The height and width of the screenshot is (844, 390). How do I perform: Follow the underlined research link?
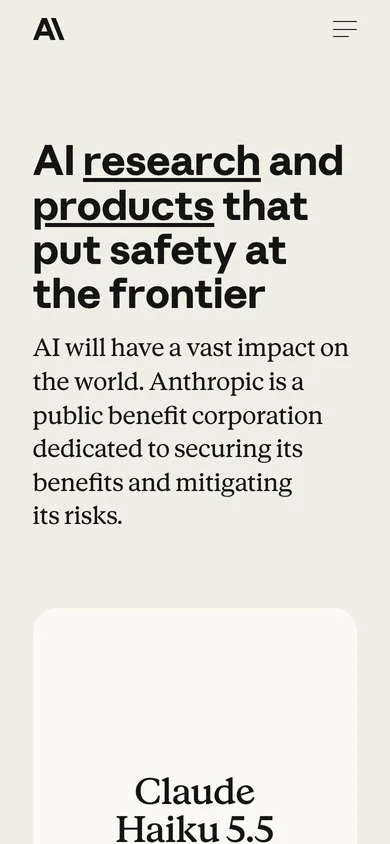pos(172,161)
